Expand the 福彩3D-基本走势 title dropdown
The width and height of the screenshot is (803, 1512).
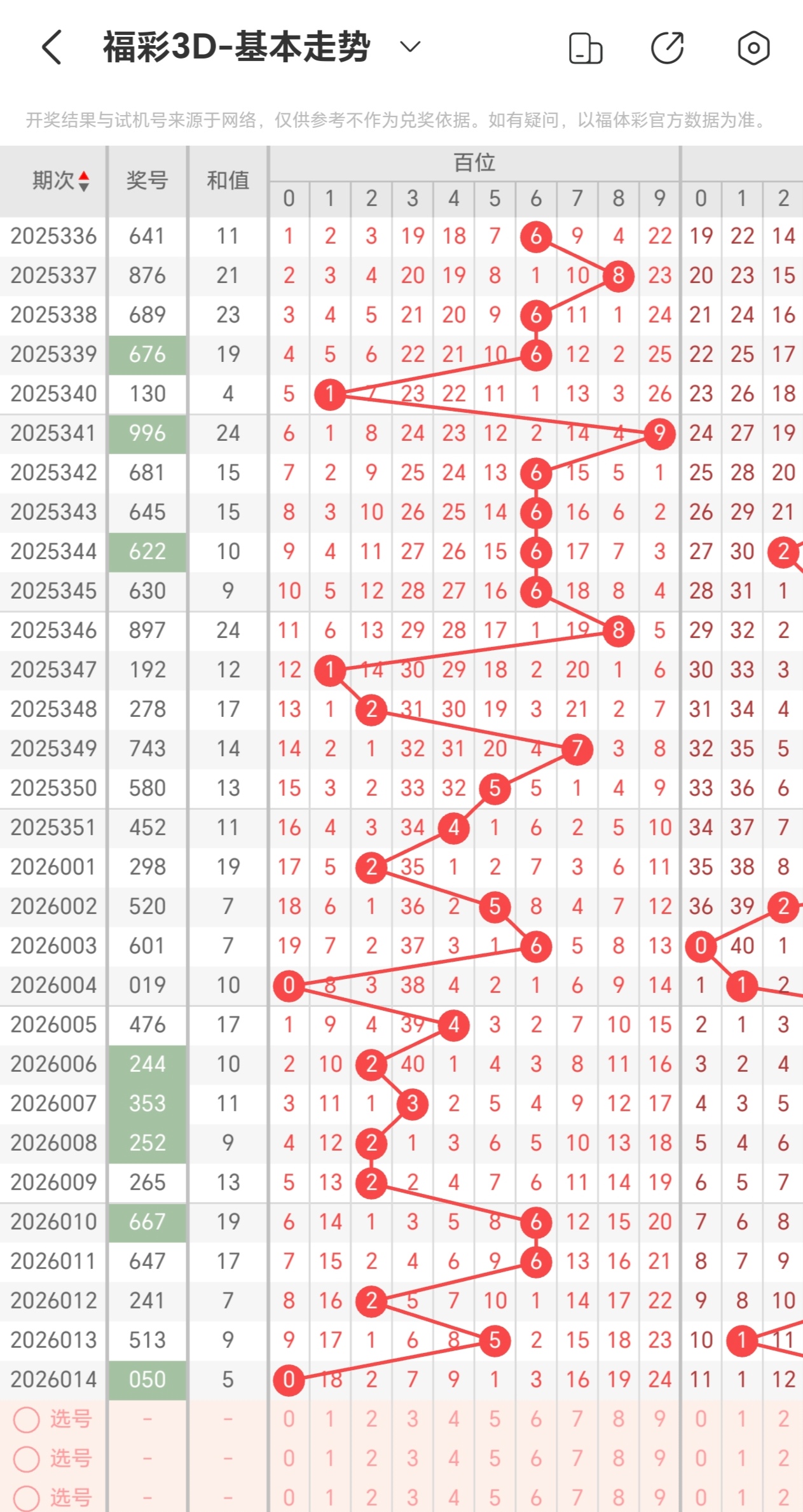pos(410,46)
